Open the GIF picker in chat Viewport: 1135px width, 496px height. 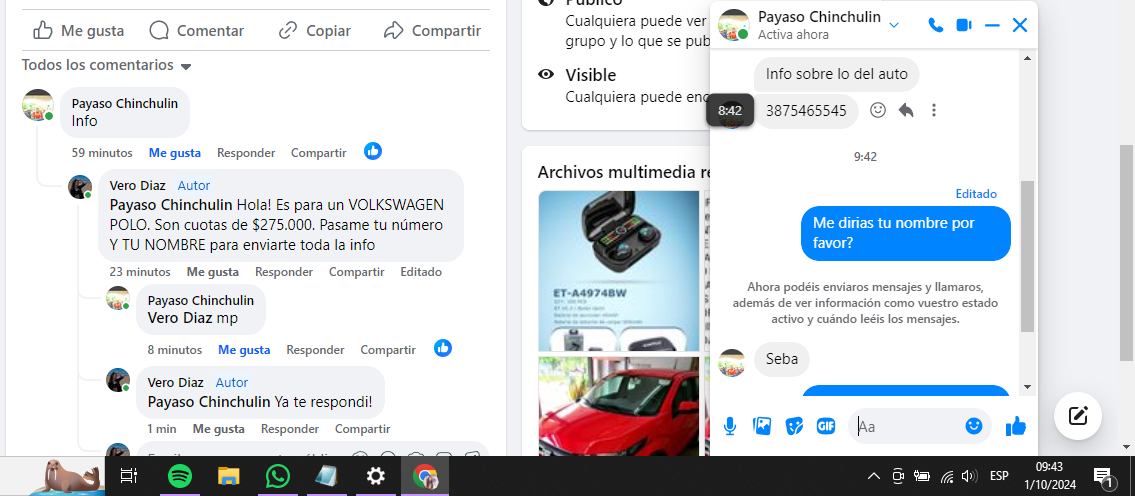click(x=826, y=427)
